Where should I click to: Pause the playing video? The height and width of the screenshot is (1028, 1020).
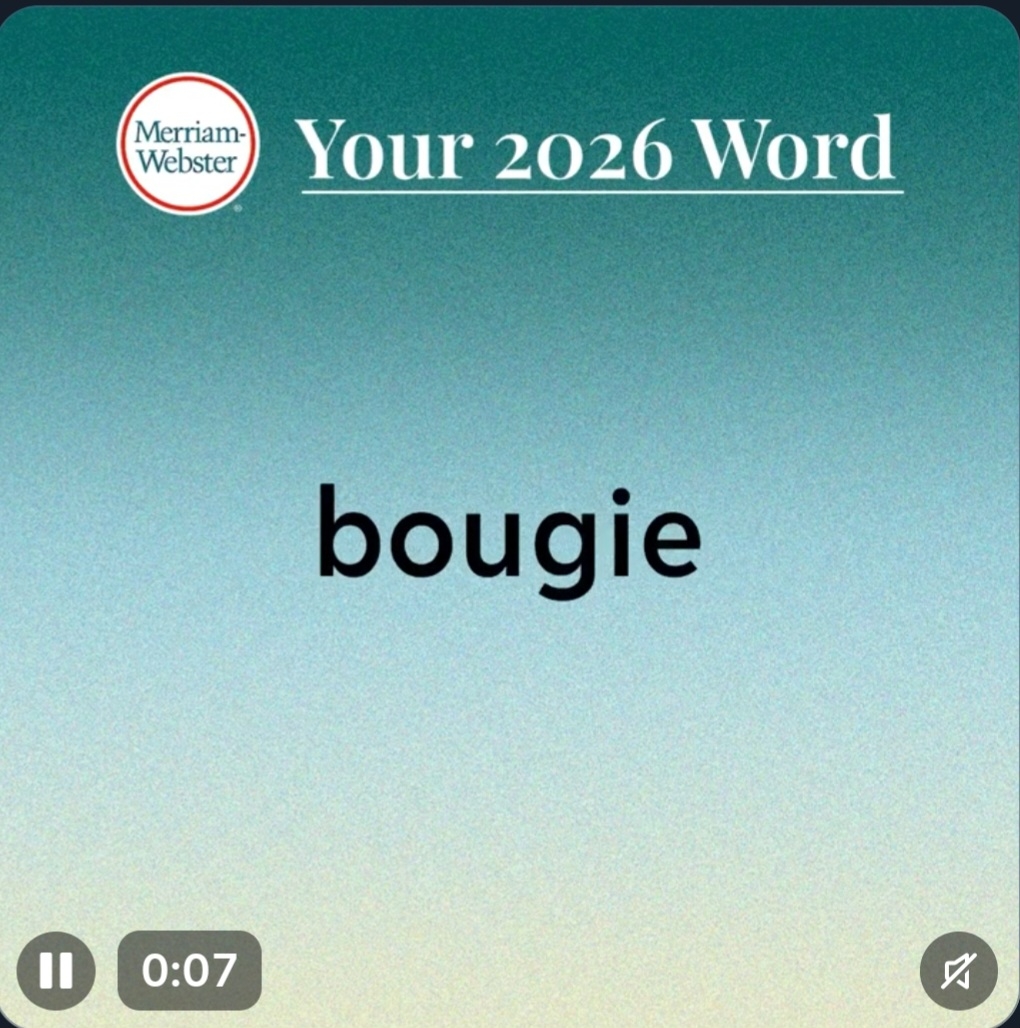[56, 970]
